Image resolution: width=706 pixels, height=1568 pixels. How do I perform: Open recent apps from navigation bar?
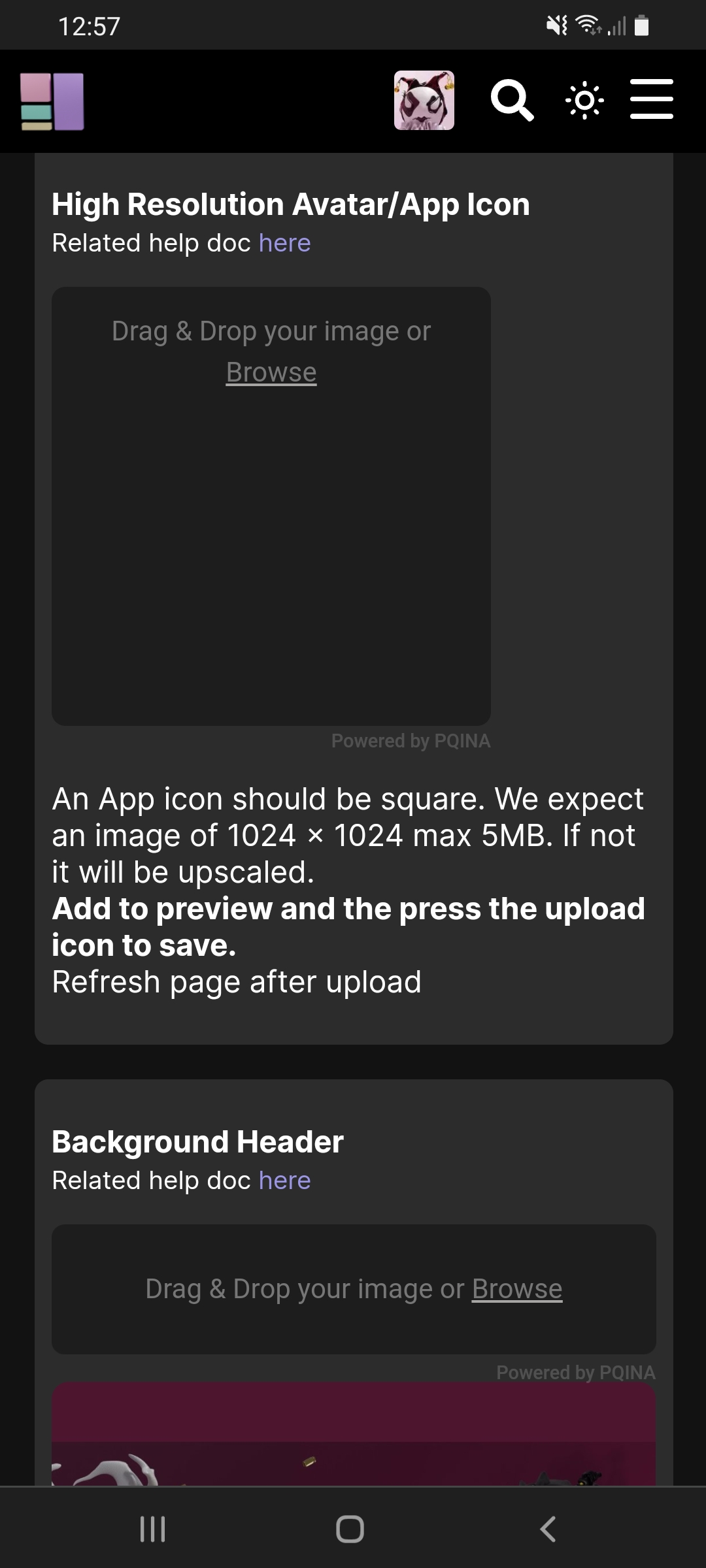pos(153,1529)
